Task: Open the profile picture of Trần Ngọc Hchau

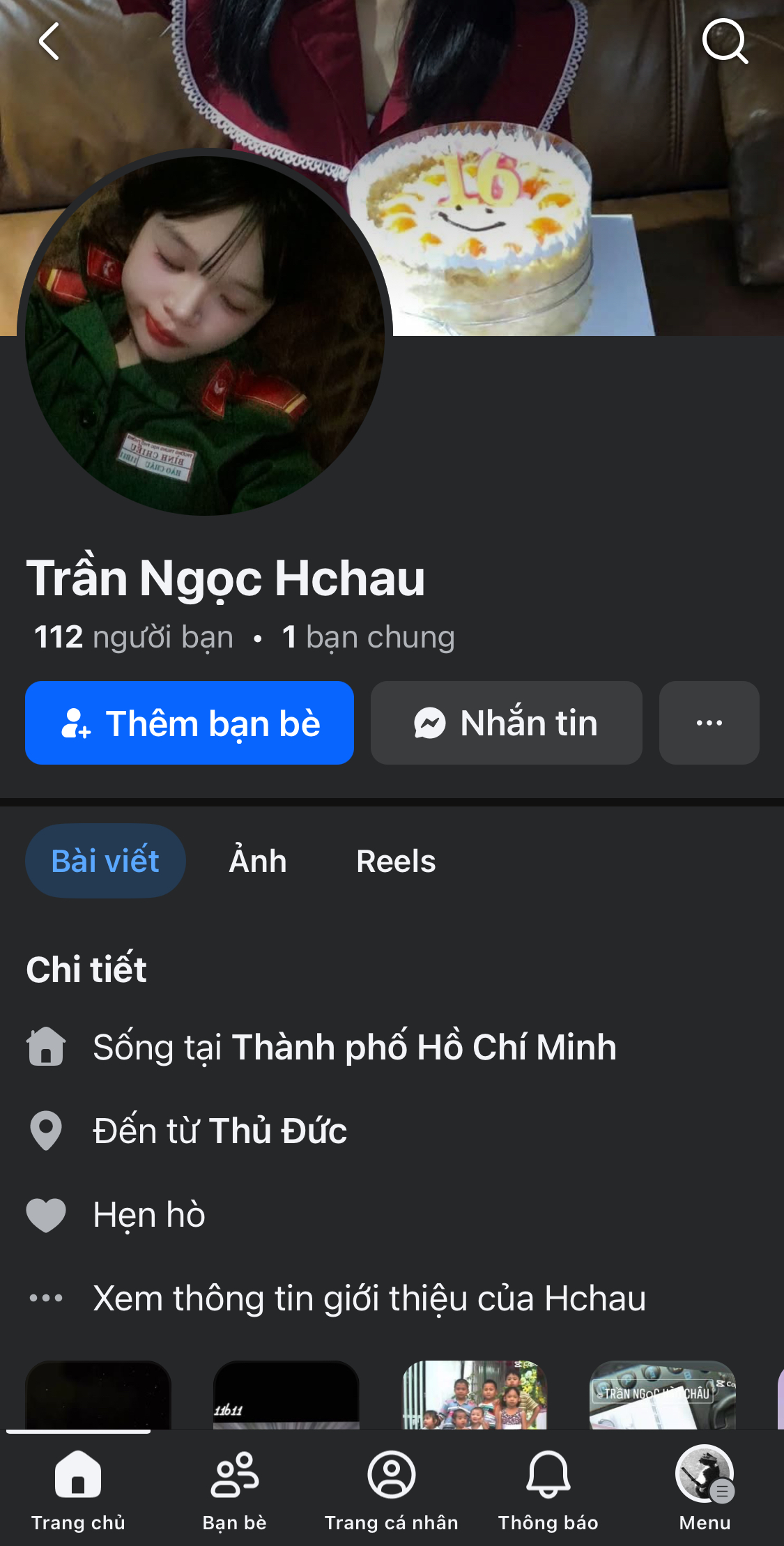Action: [x=204, y=336]
